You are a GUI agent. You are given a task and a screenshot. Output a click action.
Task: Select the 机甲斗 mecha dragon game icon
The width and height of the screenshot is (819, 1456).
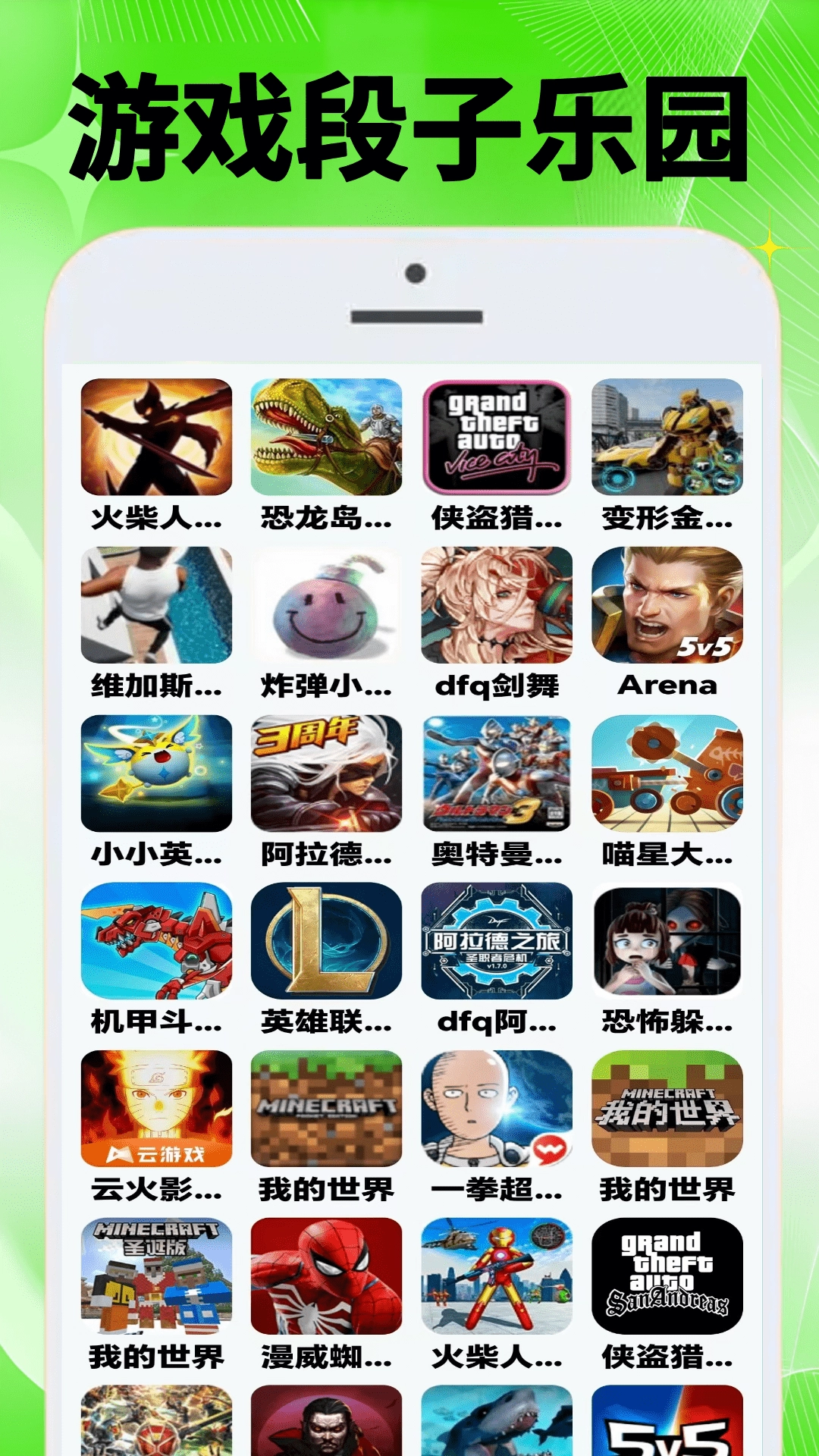pyautogui.click(x=154, y=943)
